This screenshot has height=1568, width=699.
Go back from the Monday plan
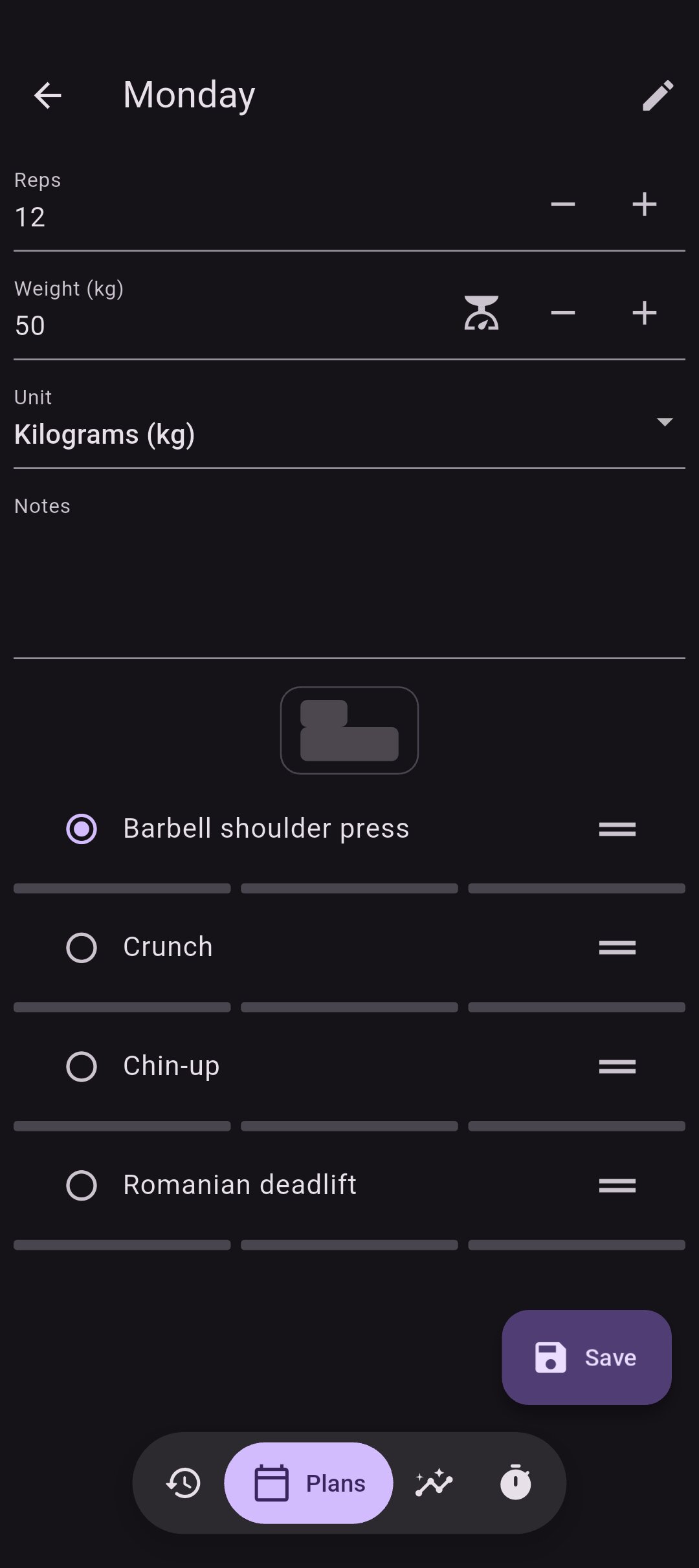[47, 96]
